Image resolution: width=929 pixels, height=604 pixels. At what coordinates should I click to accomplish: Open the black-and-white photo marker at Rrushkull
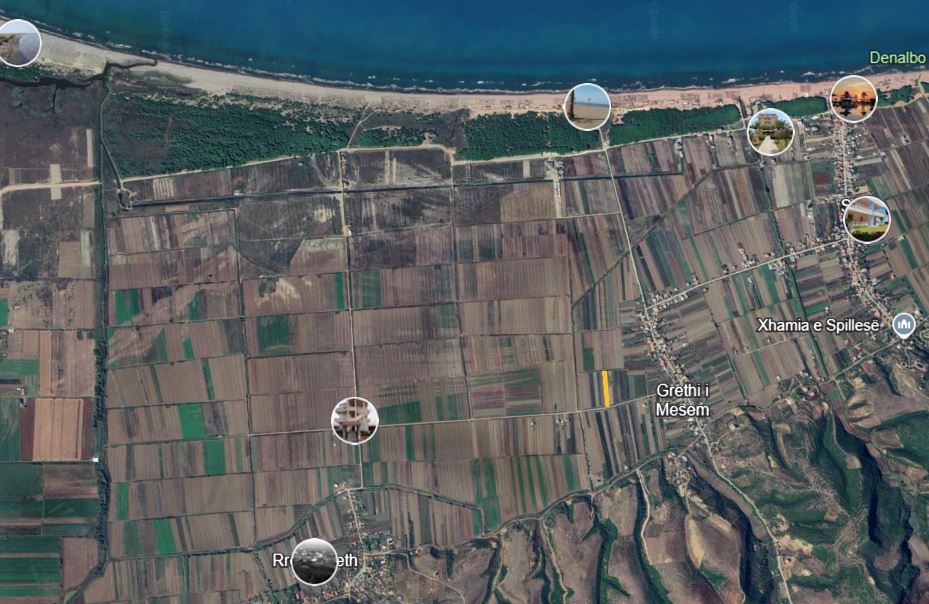(315, 561)
